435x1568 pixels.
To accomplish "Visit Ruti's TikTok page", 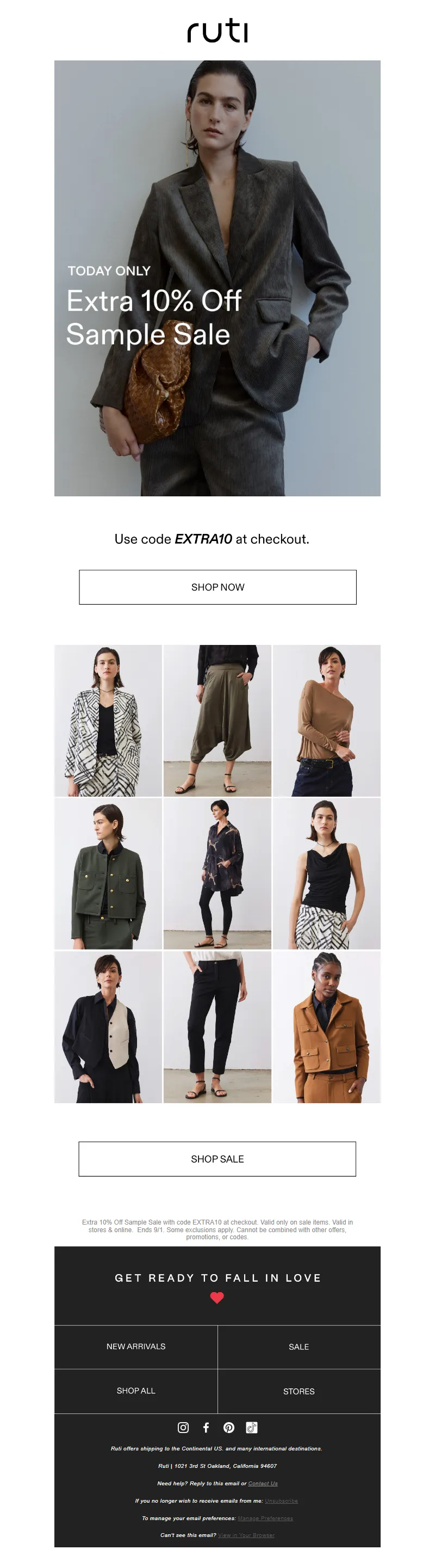I will click(251, 1427).
